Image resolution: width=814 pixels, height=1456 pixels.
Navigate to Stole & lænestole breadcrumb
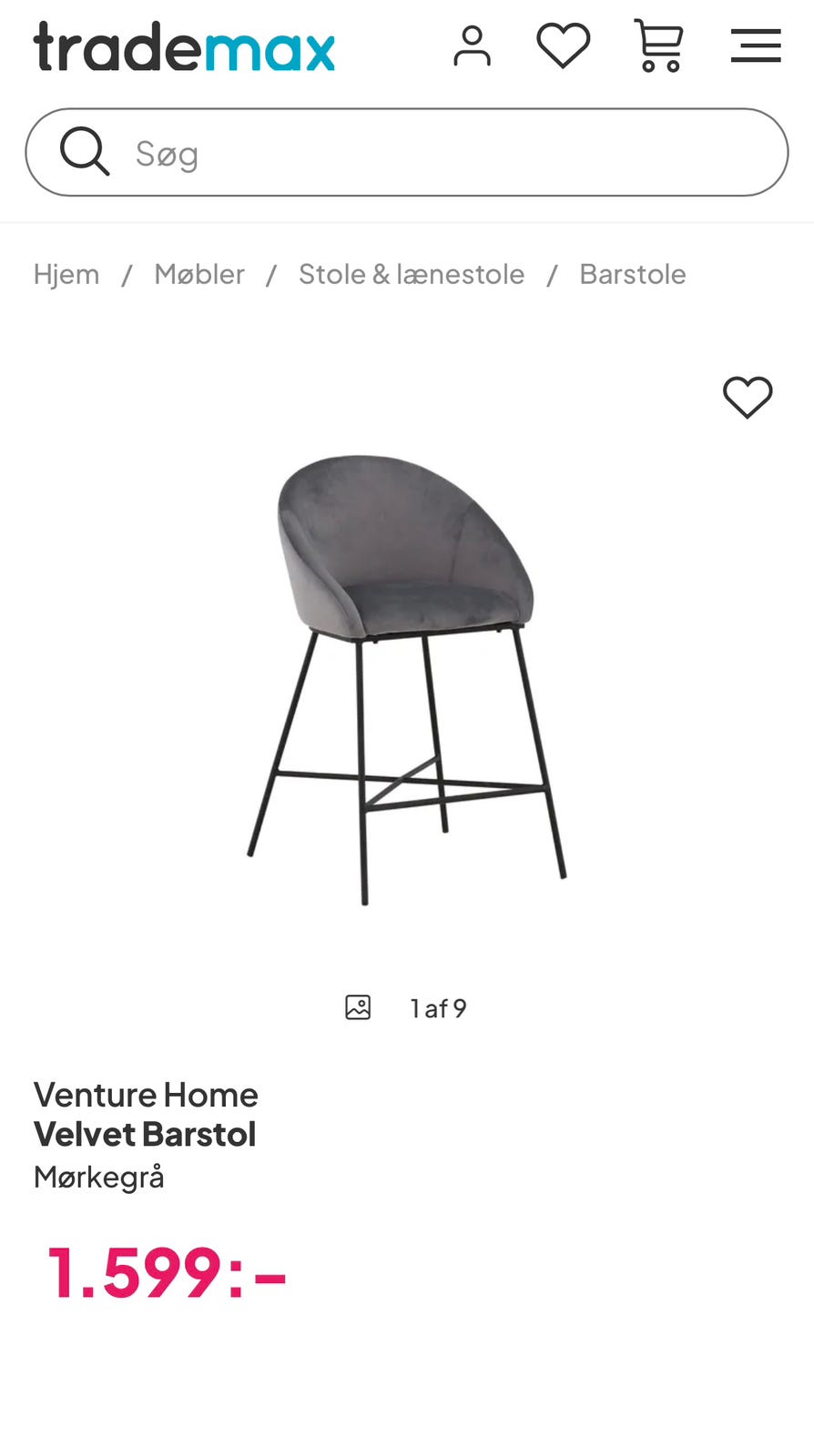pyautogui.click(x=412, y=274)
